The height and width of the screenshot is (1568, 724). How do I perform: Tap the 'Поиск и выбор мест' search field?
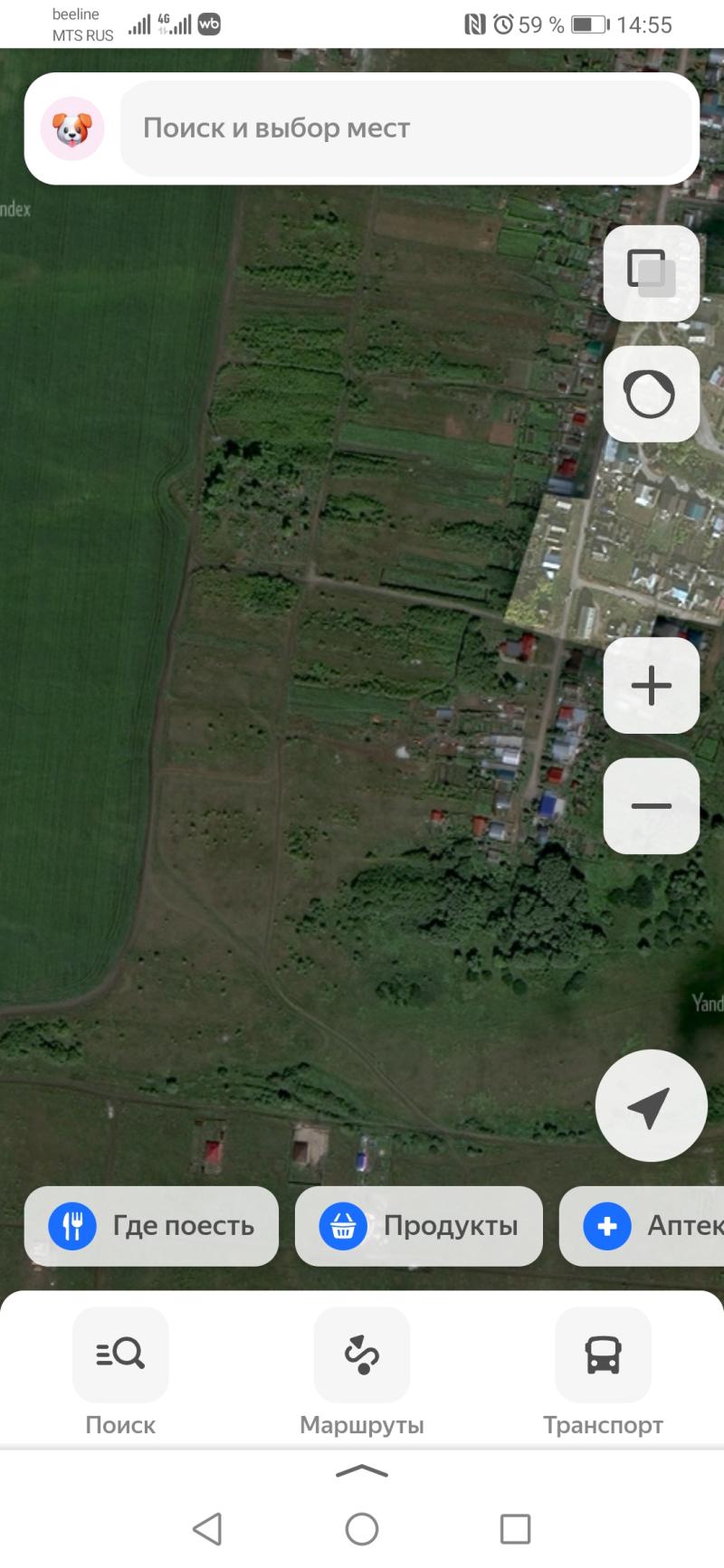407,128
